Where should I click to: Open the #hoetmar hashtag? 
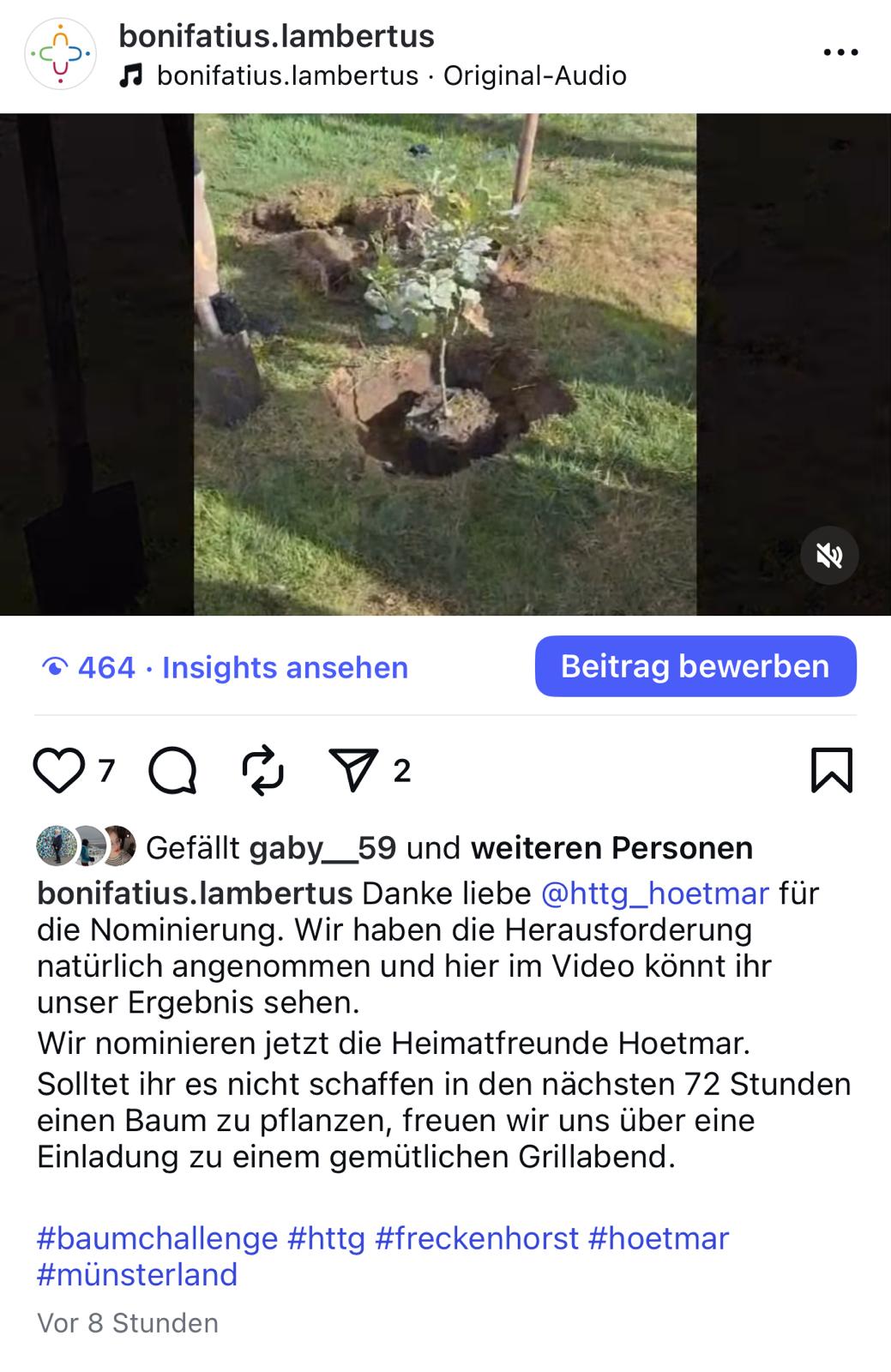[x=658, y=1238]
